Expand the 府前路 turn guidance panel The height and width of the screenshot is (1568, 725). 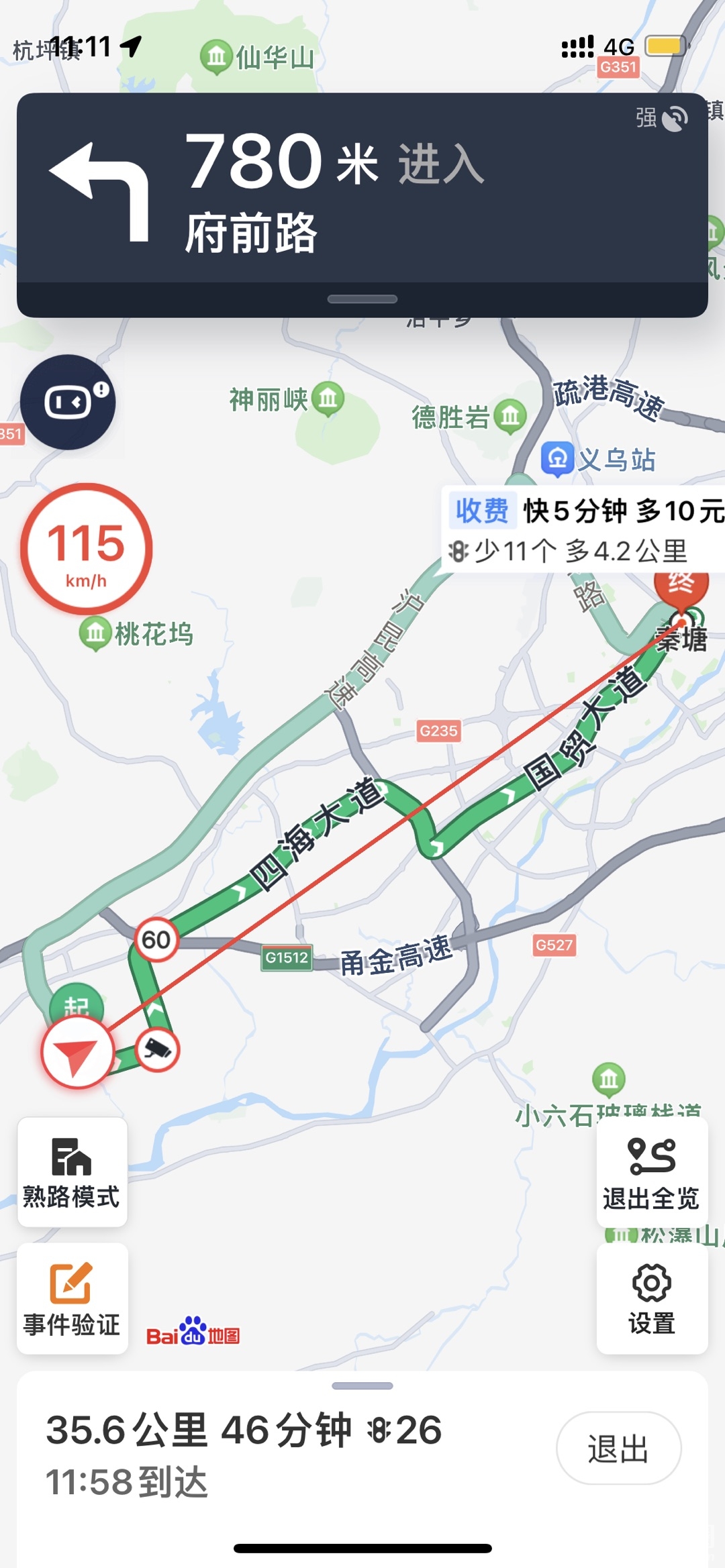click(x=362, y=299)
